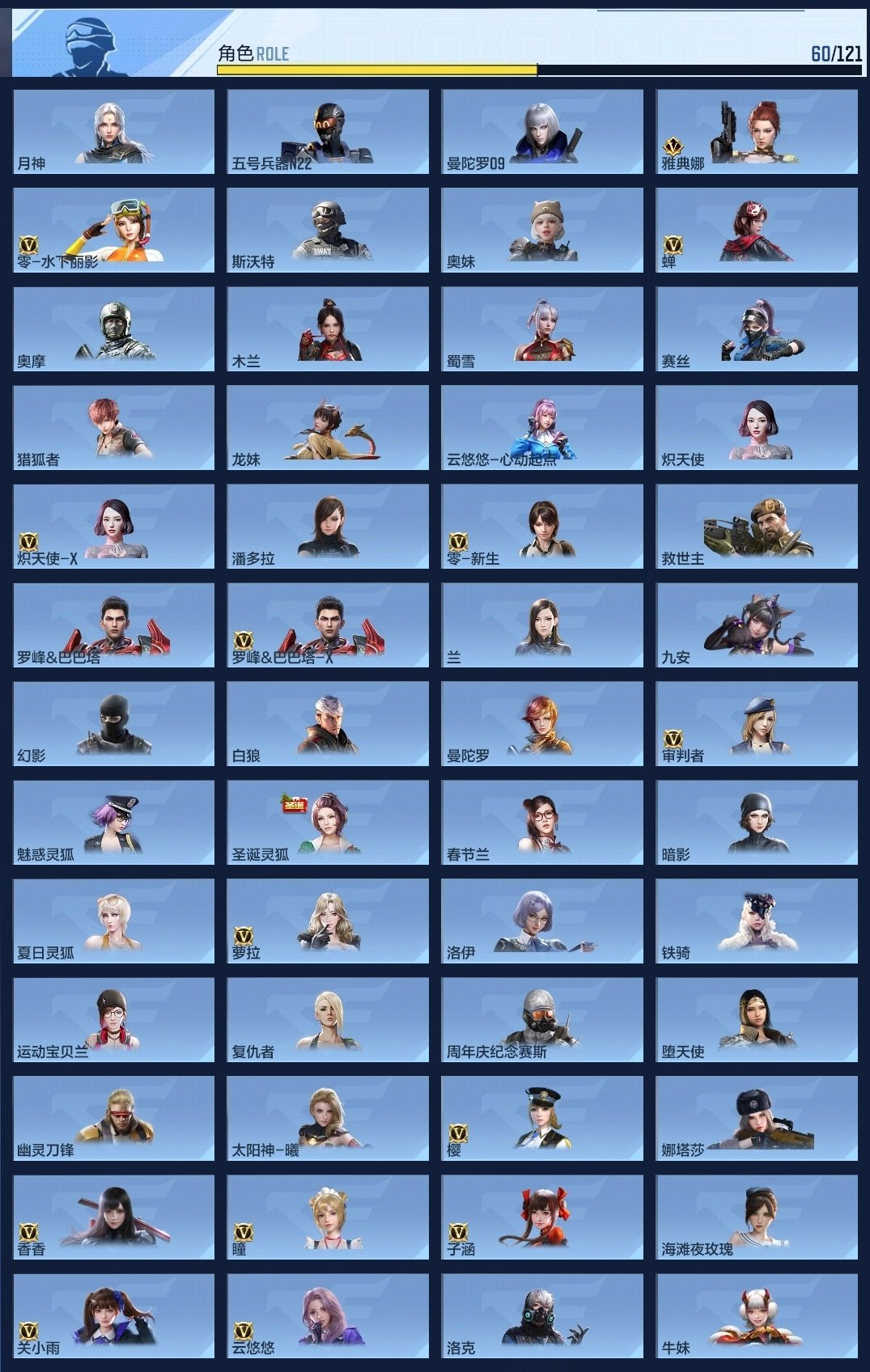The height and width of the screenshot is (1372, 870).
Task: View the 洛伊 character card
Action: click(x=542, y=921)
